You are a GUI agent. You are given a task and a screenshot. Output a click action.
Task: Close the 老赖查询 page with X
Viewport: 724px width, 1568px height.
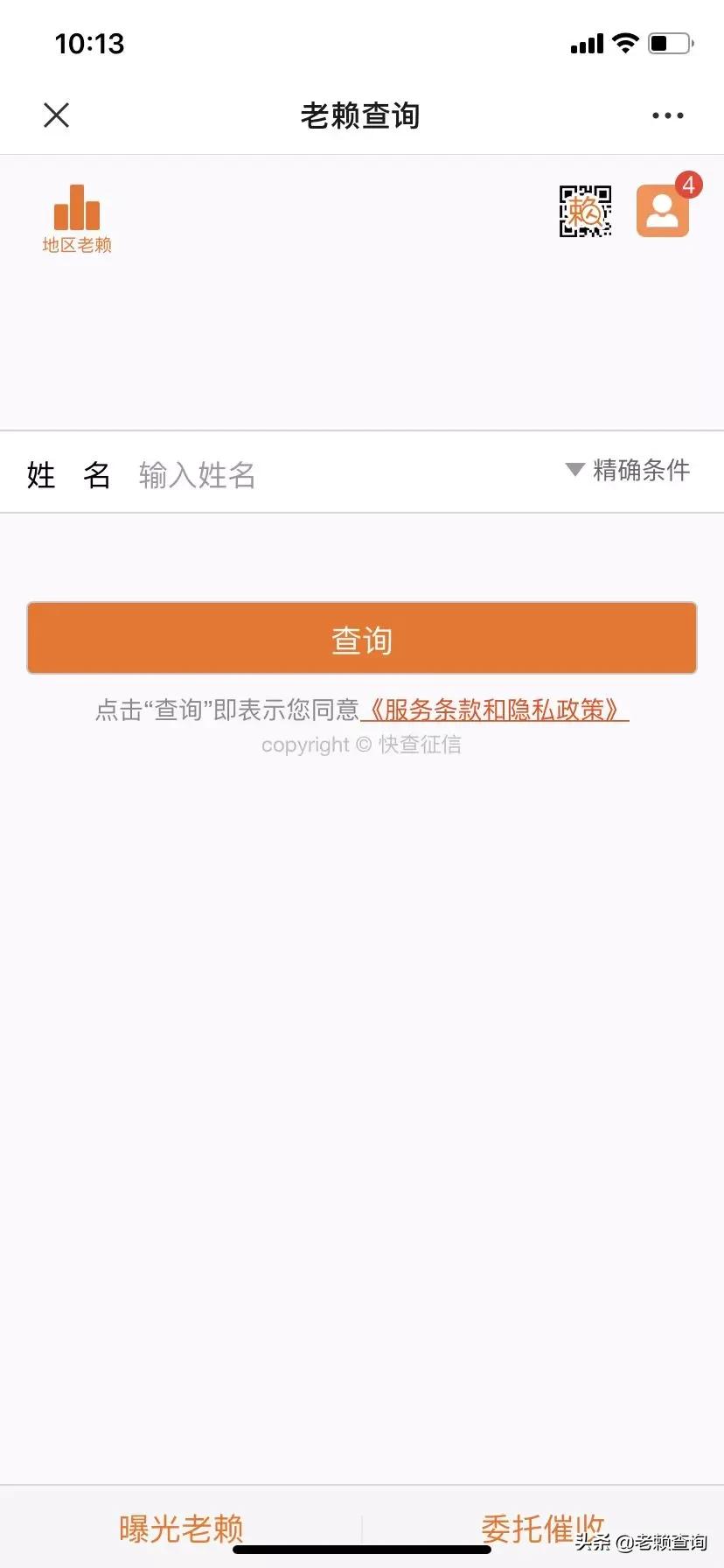click(x=56, y=115)
